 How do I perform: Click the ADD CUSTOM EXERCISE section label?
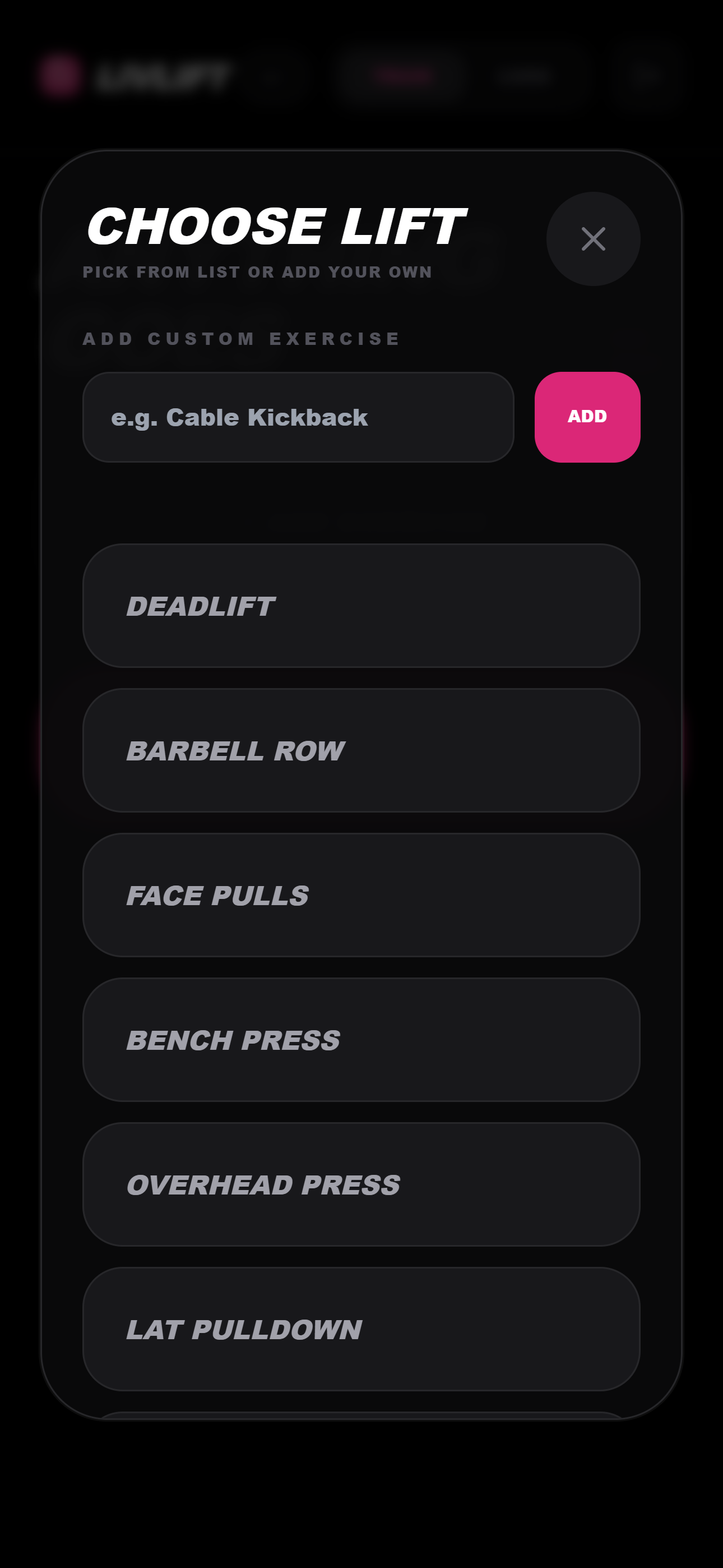[x=241, y=338]
